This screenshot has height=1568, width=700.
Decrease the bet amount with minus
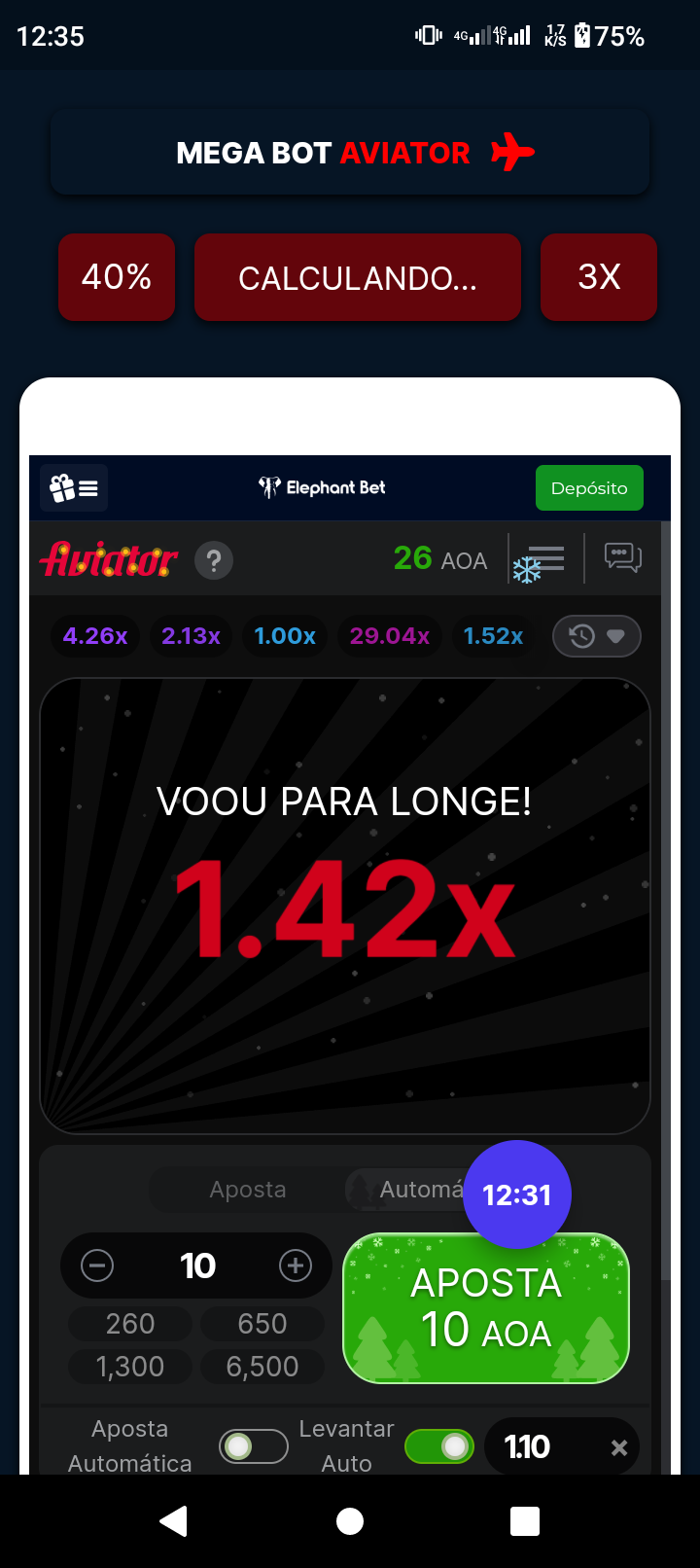click(97, 1265)
